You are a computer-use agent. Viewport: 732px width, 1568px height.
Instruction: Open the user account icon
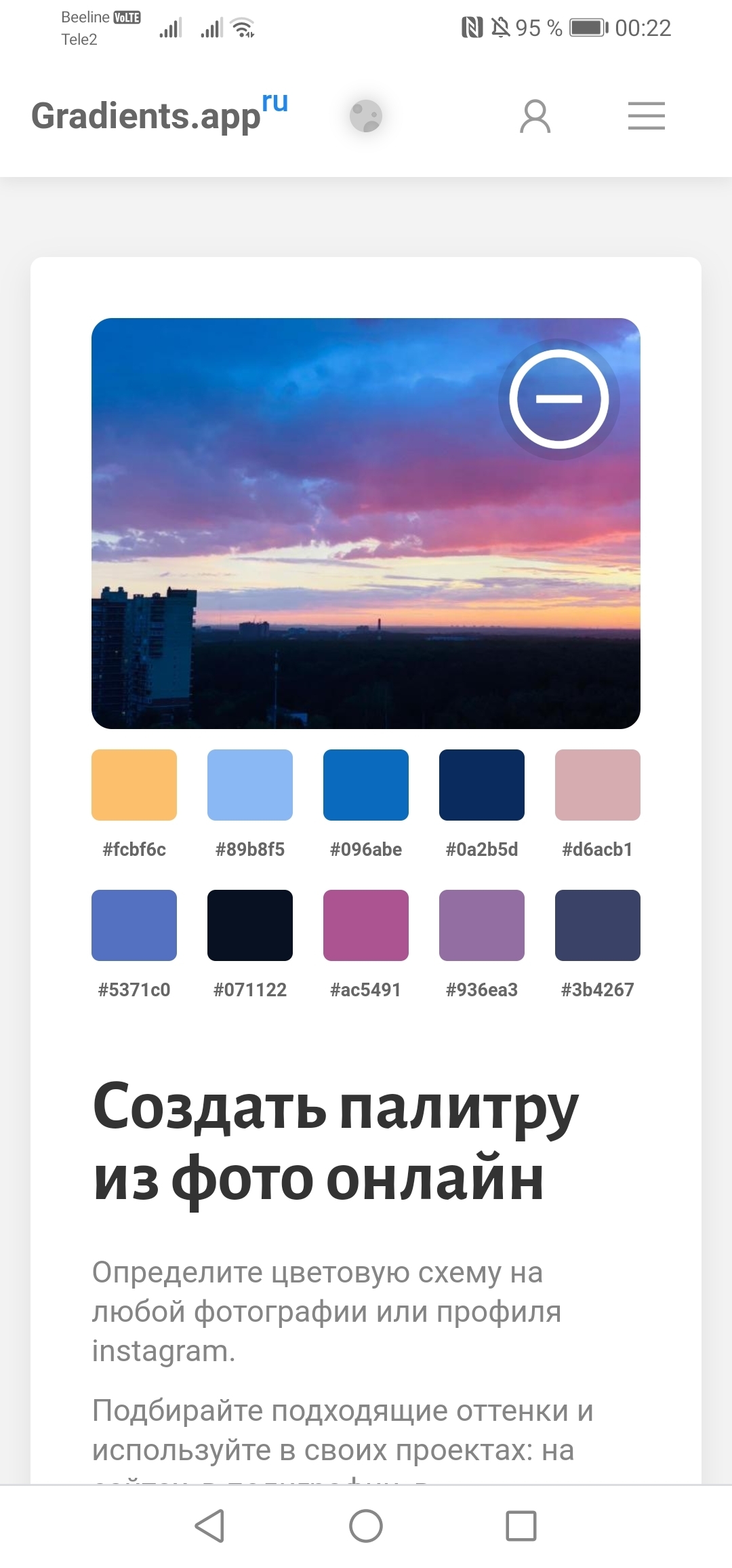535,116
